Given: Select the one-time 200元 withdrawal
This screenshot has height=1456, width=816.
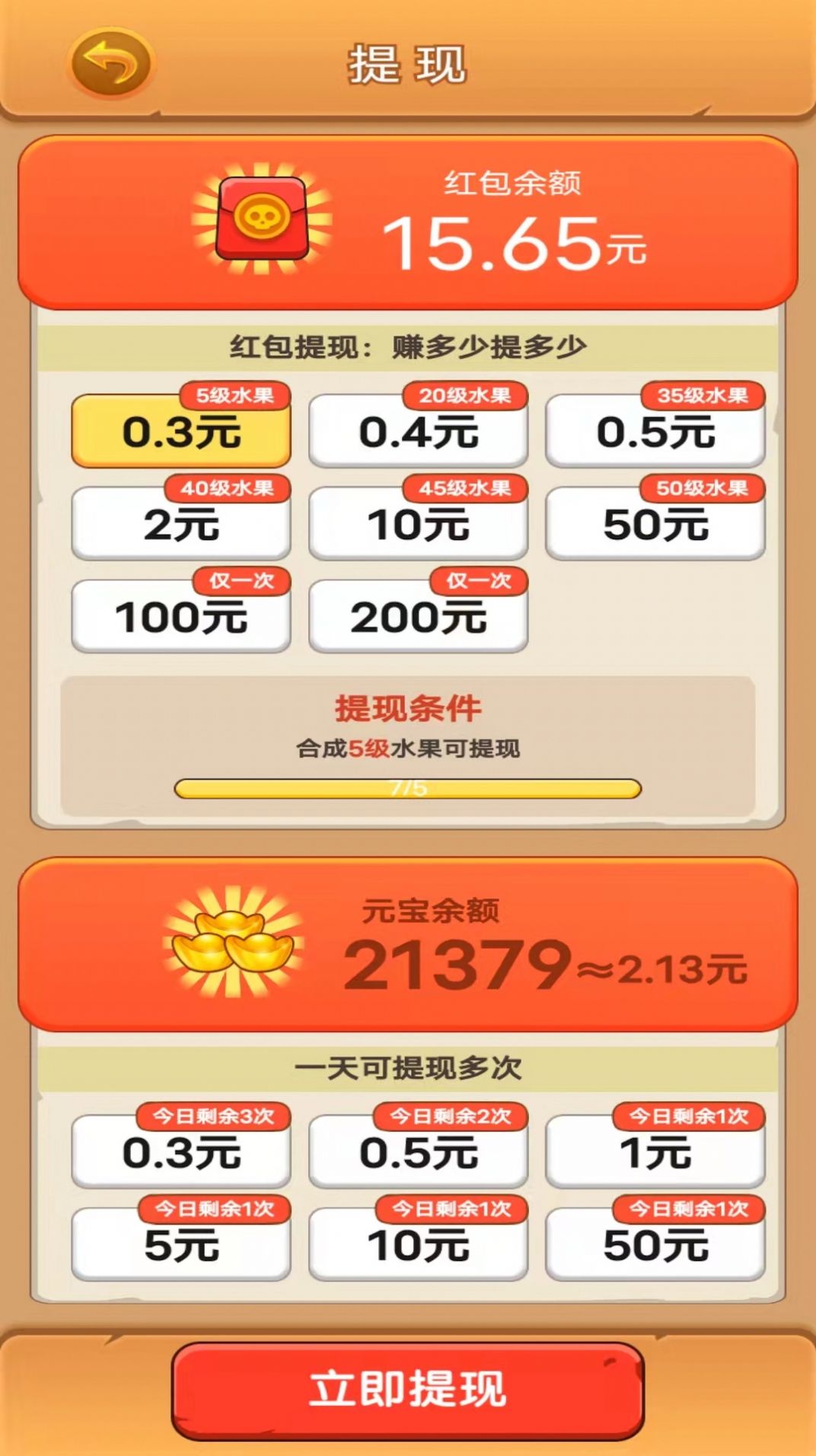Looking at the screenshot, I should (x=418, y=617).
